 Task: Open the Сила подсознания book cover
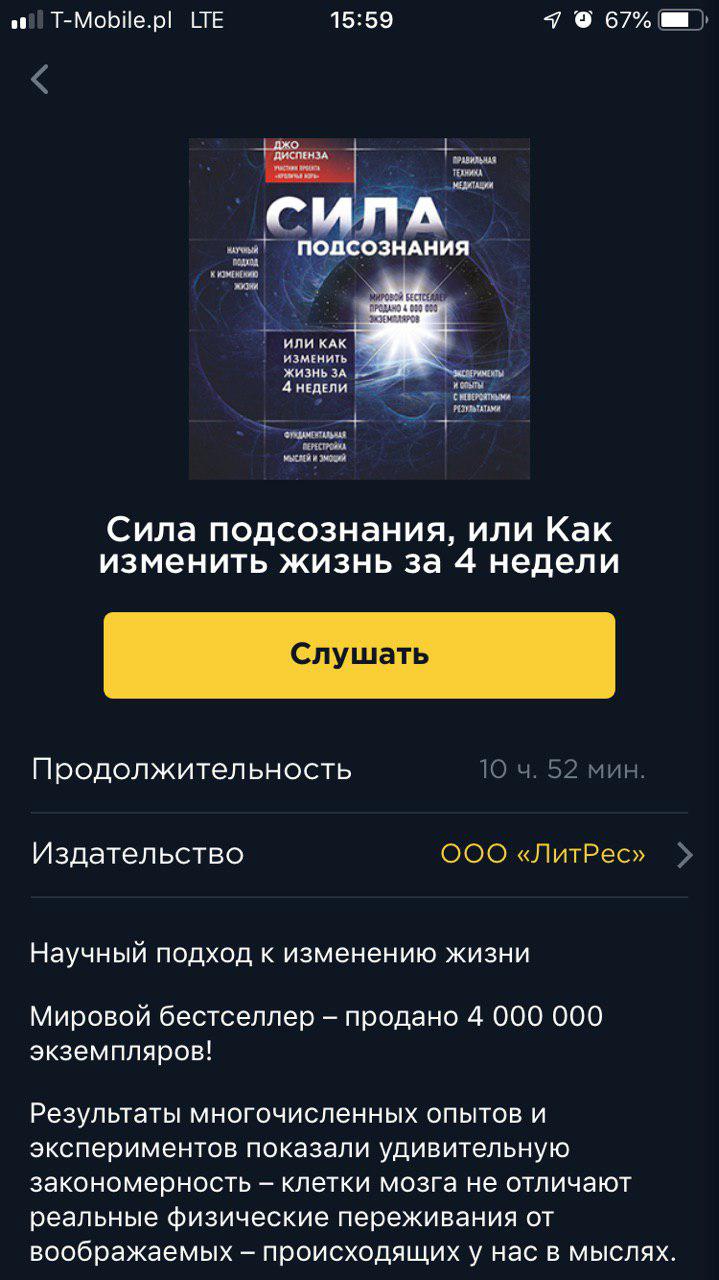point(359,309)
